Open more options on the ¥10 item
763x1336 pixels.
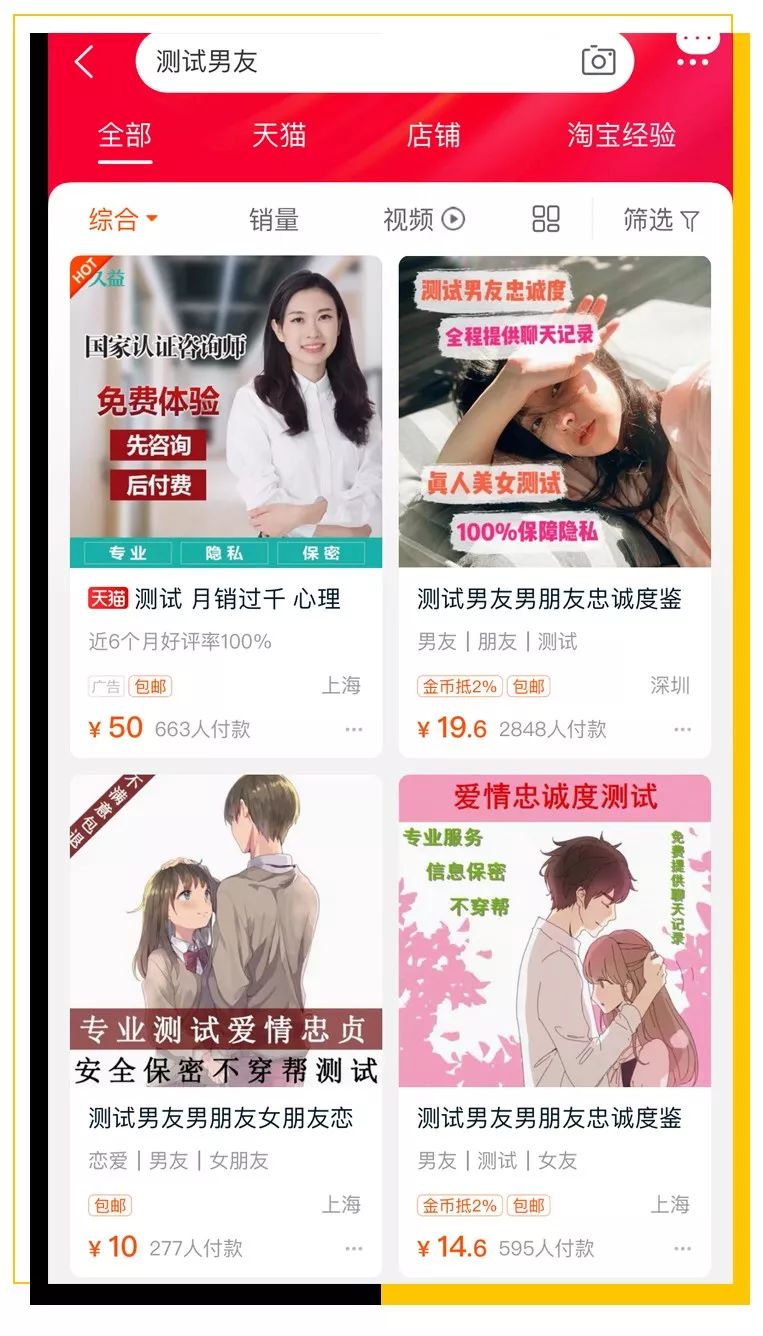[x=354, y=1248]
